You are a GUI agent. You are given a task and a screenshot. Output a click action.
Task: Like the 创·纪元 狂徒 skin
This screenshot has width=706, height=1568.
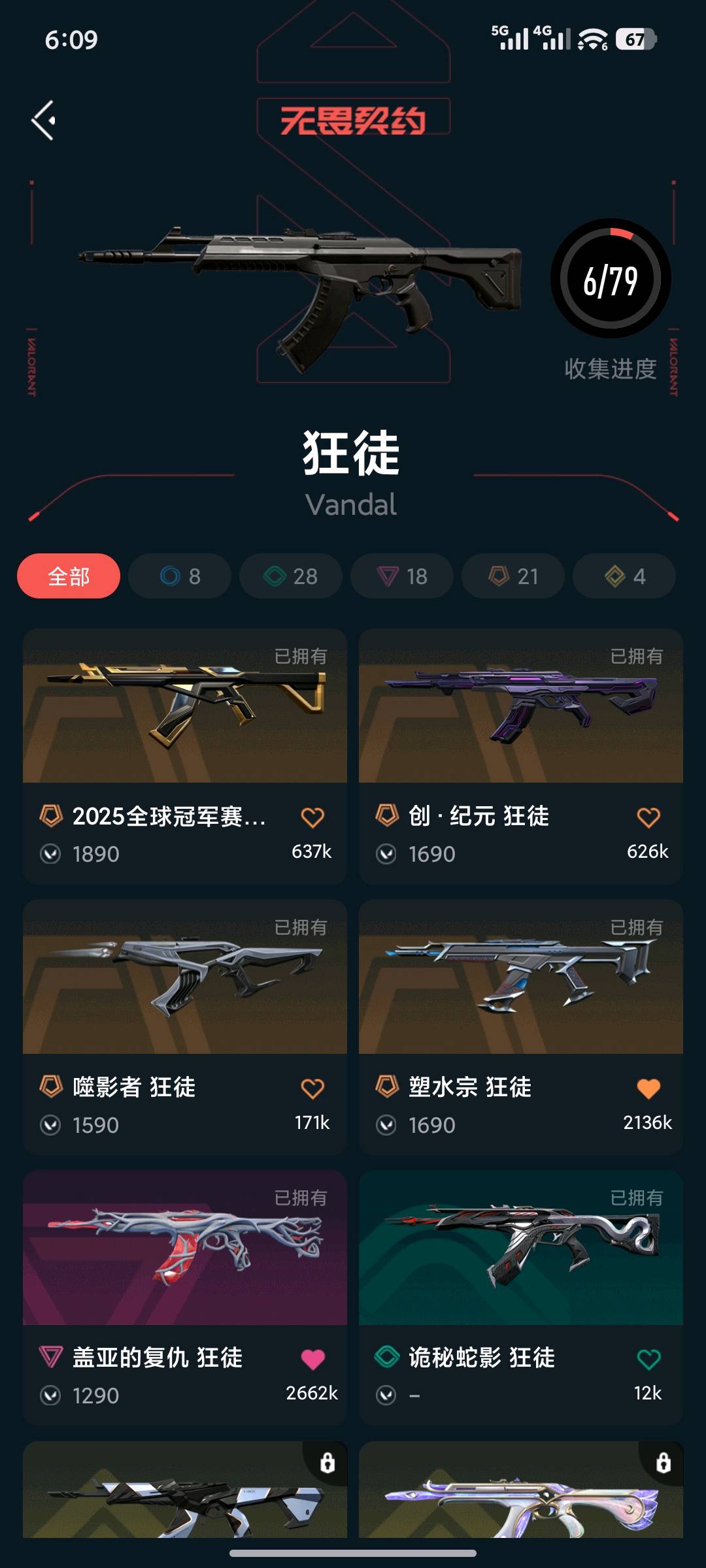click(648, 817)
